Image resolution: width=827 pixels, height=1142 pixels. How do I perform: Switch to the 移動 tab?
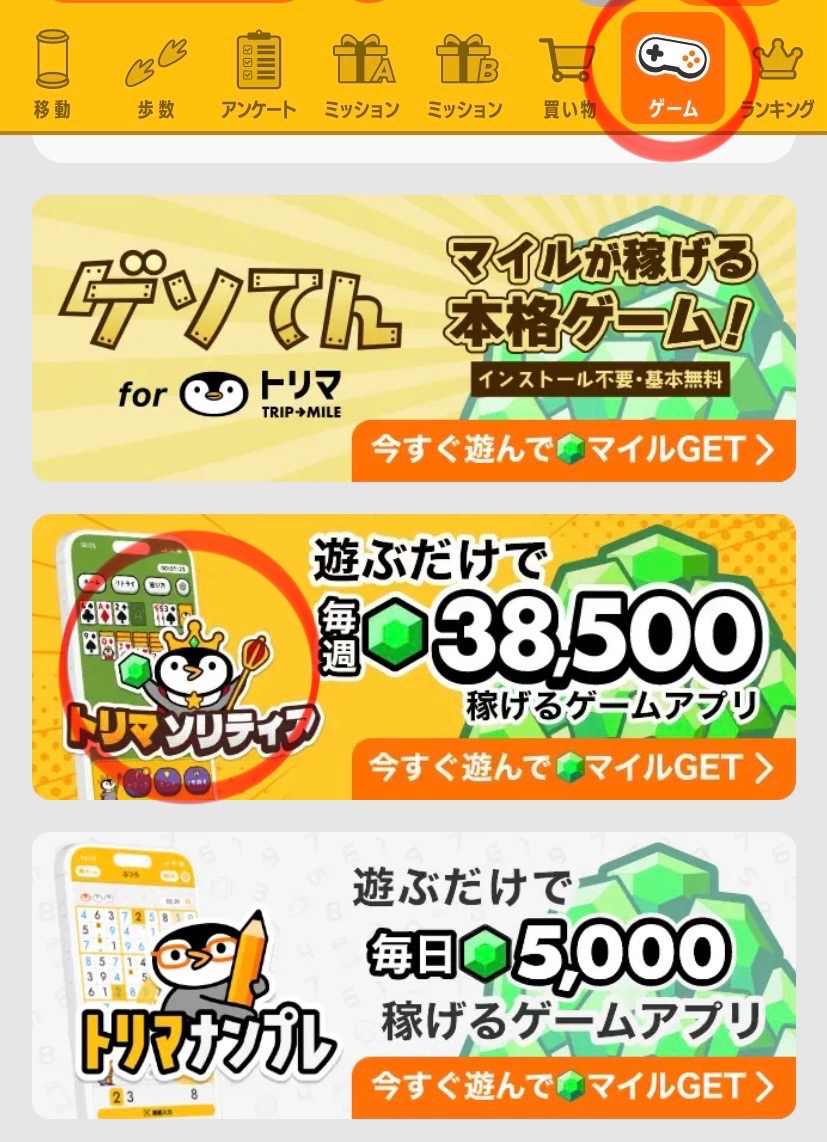(x=51, y=76)
